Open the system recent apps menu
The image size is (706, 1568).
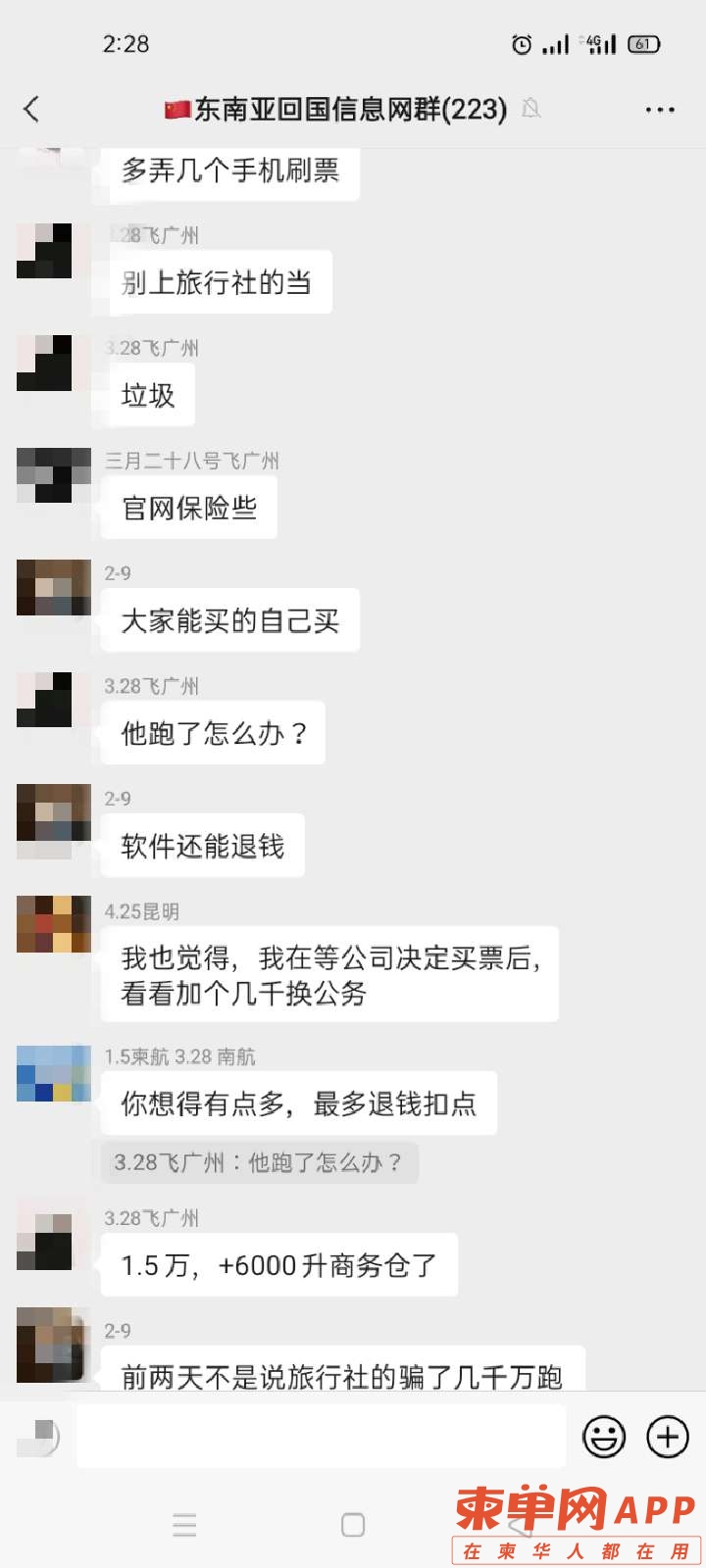point(184,1525)
